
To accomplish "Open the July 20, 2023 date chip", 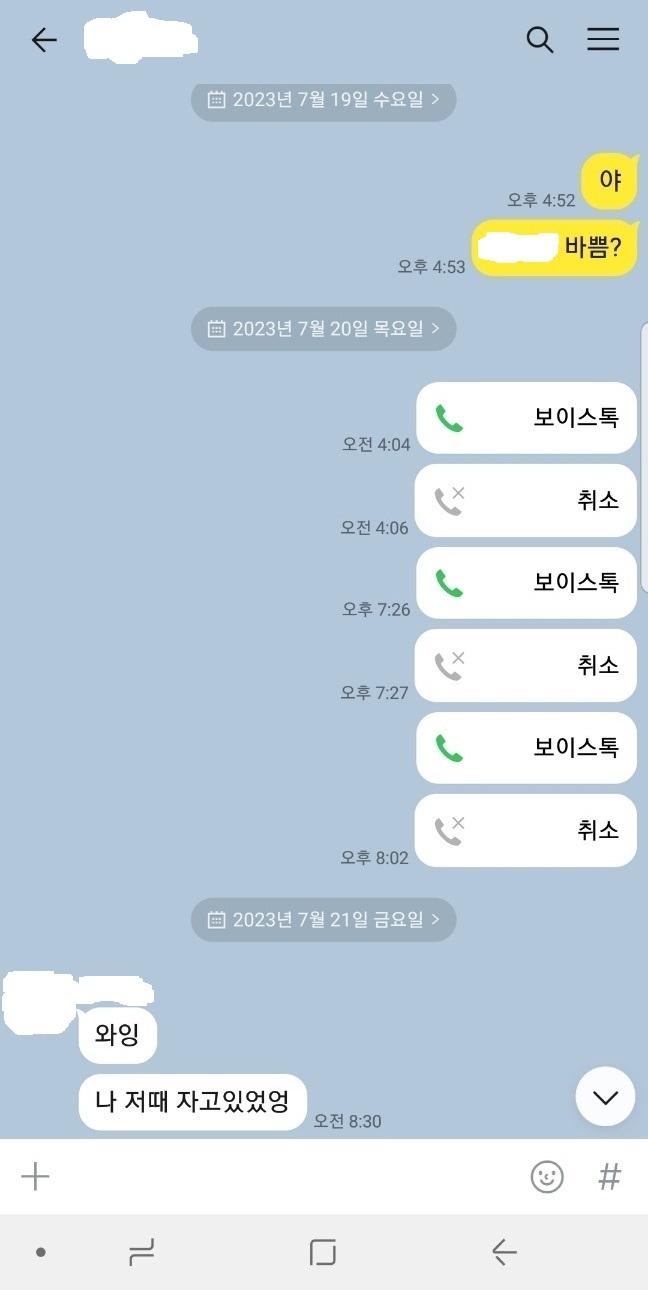I will pyautogui.click(x=323, y=328).
